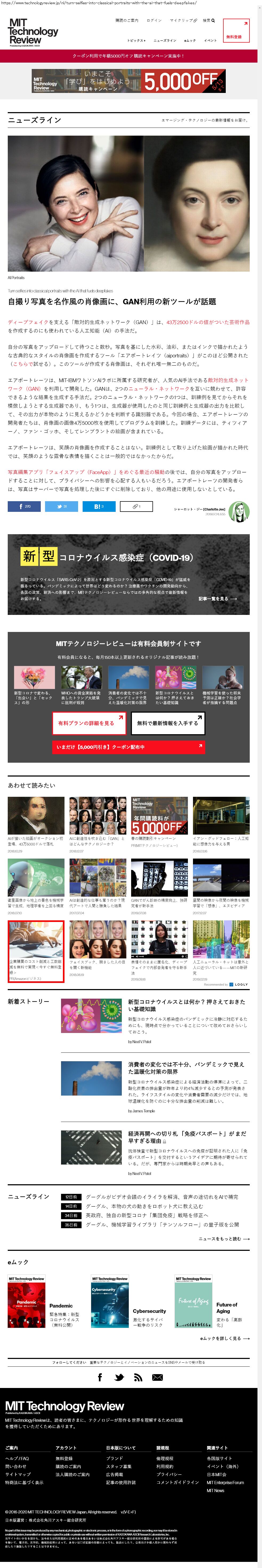Open the マイクリップ link
The image size is (262, 1568).
[183, 20]
